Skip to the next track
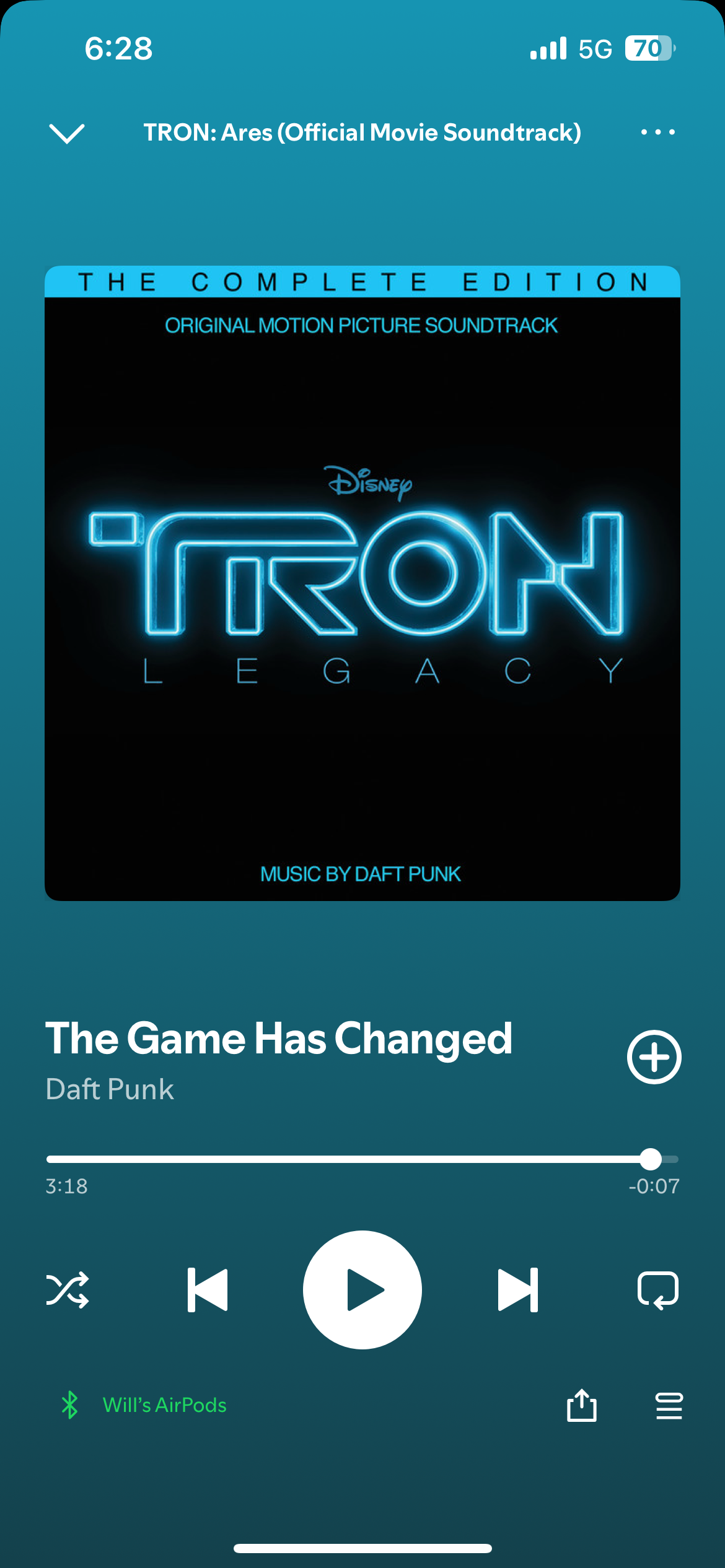This screenshot has width=725, height=1568. [517, 1290]
